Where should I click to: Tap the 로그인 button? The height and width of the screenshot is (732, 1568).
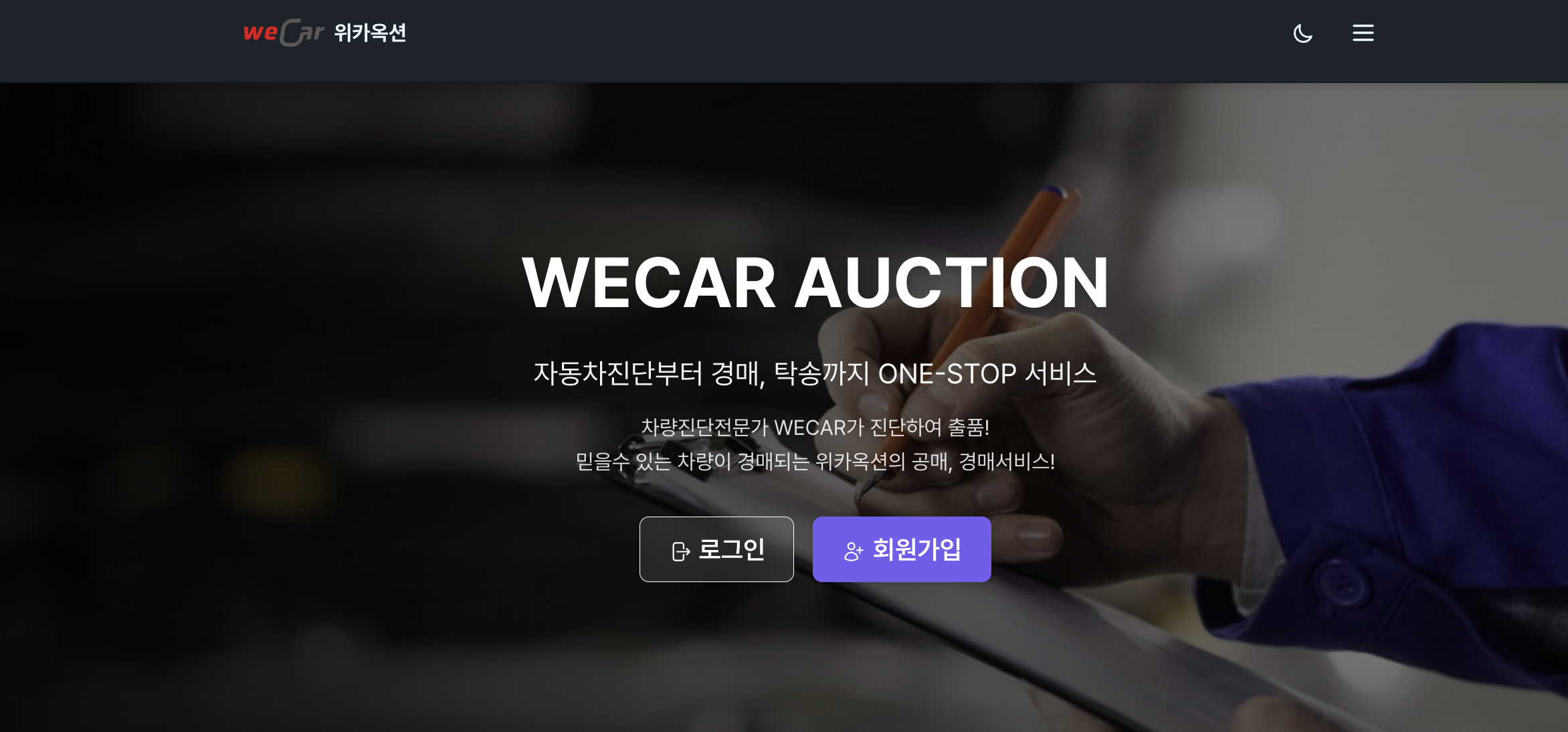[x=716, y=549]
